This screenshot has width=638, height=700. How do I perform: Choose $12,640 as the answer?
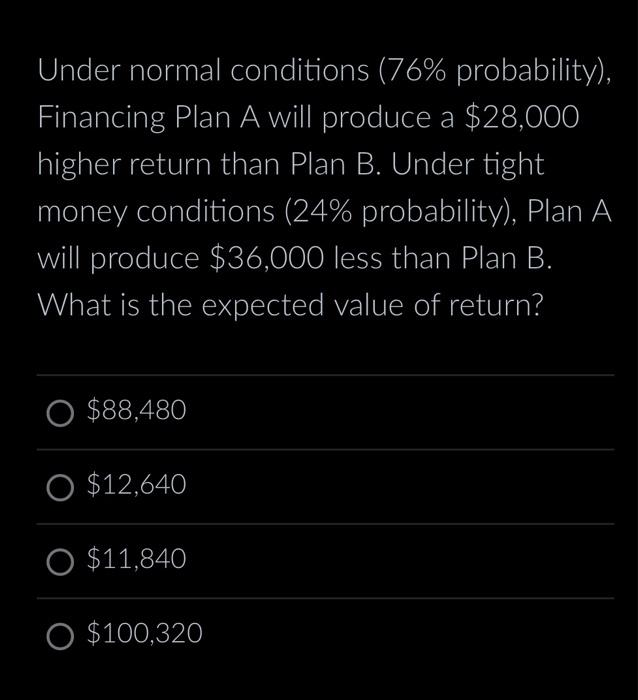tap(60, 487)
